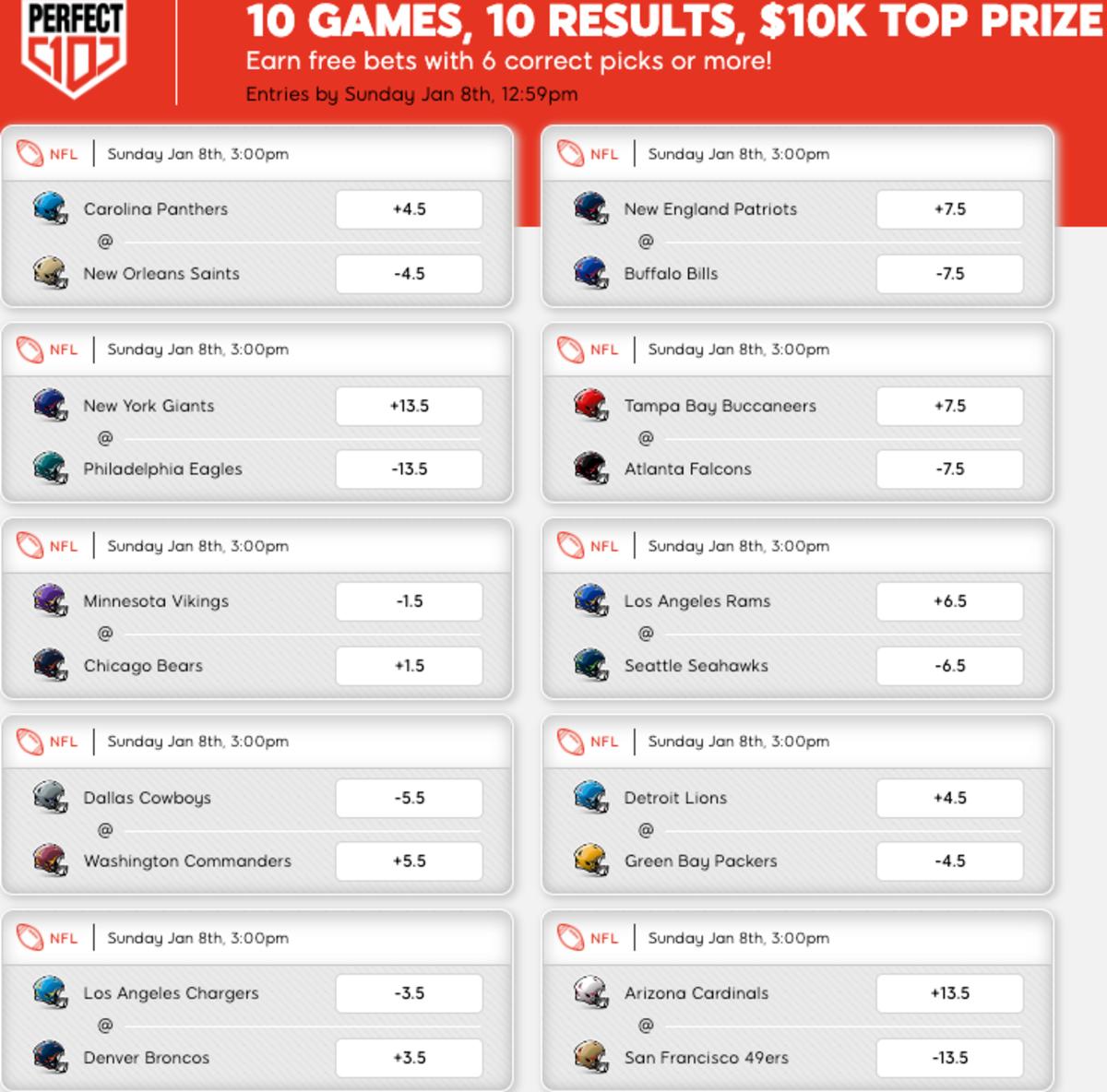Pick Tampa Bay Buccaneers +7.5
The image size is (1107, 1092).
[949, 406]
